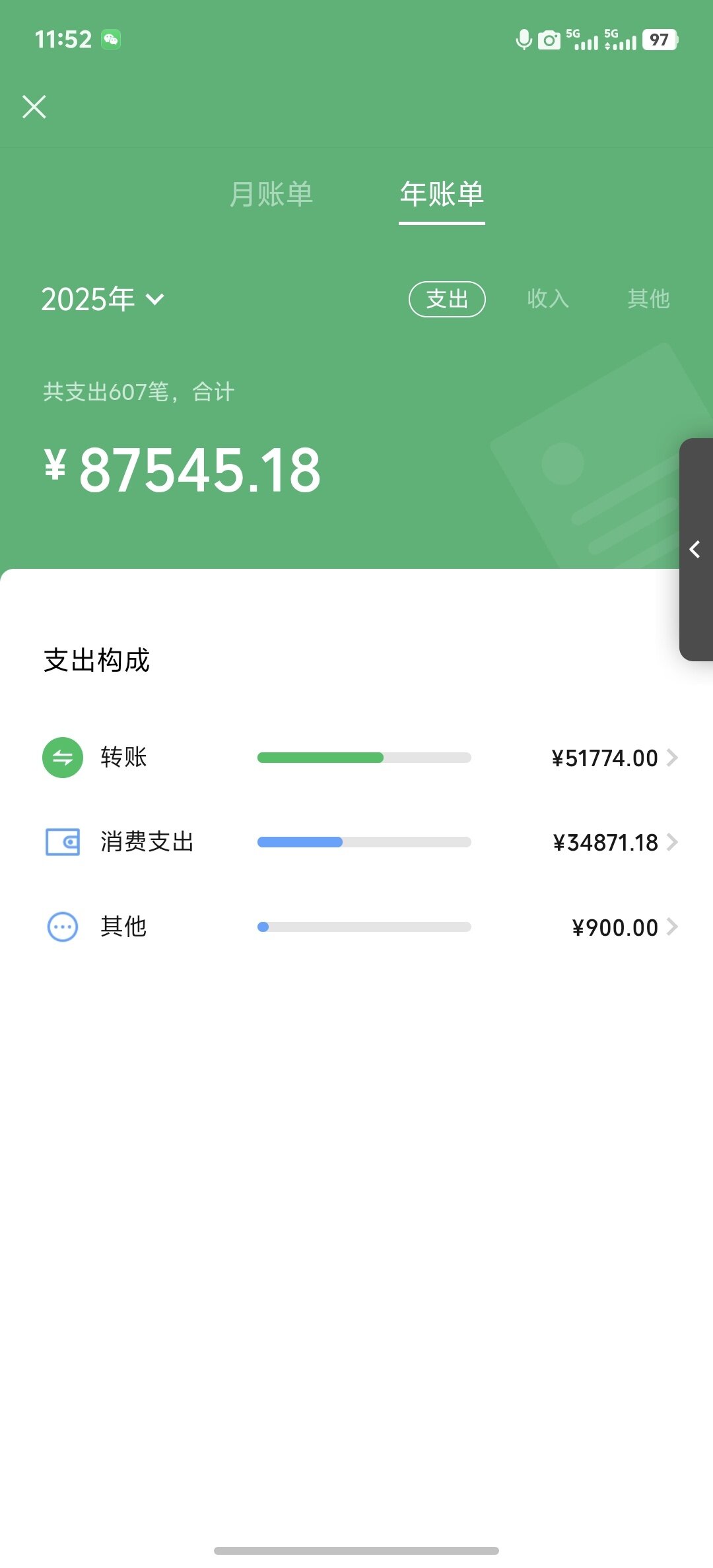Open the 其他 row showing ¥900.00
The width and height of the screenshot is (713, 1568).
click(x=360, y=927)
